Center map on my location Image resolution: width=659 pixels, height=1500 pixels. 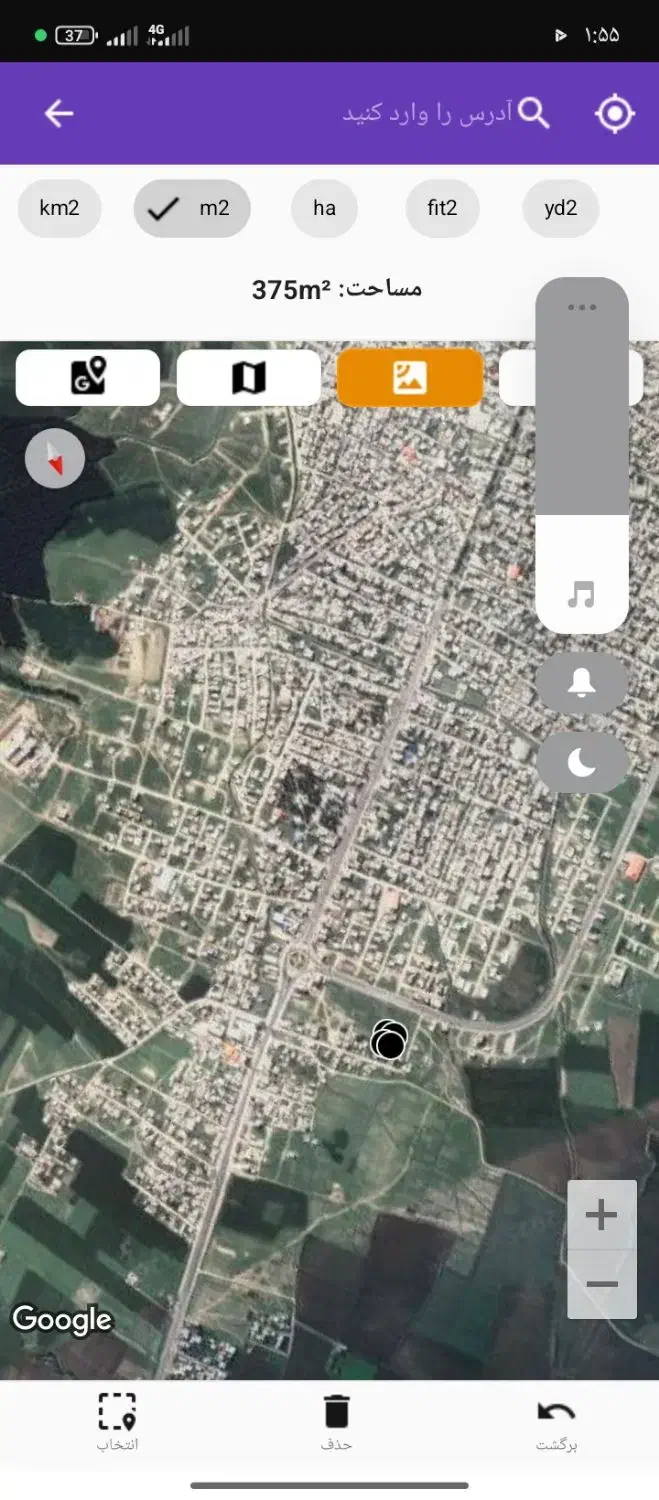614,114
